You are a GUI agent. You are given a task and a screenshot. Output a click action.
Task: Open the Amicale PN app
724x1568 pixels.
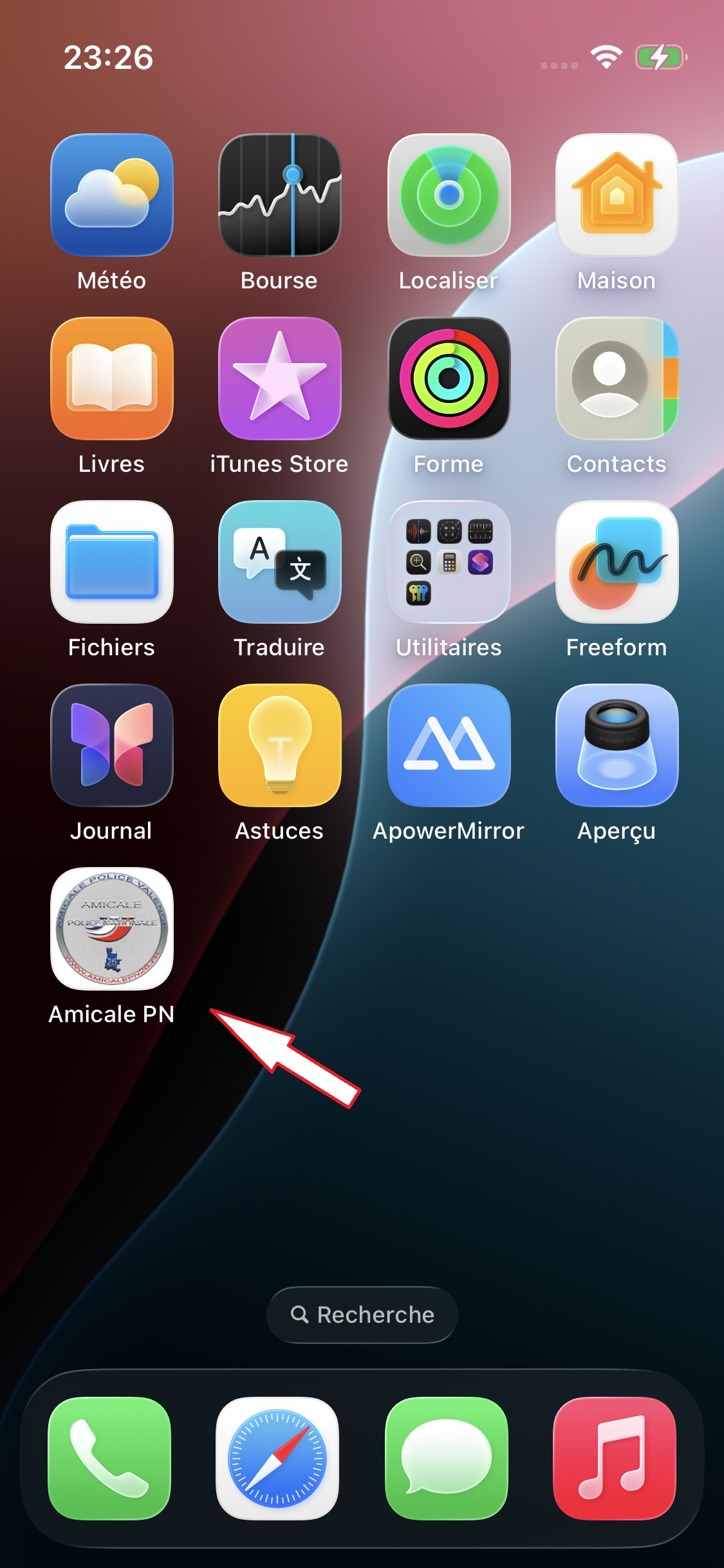[111, 928]
